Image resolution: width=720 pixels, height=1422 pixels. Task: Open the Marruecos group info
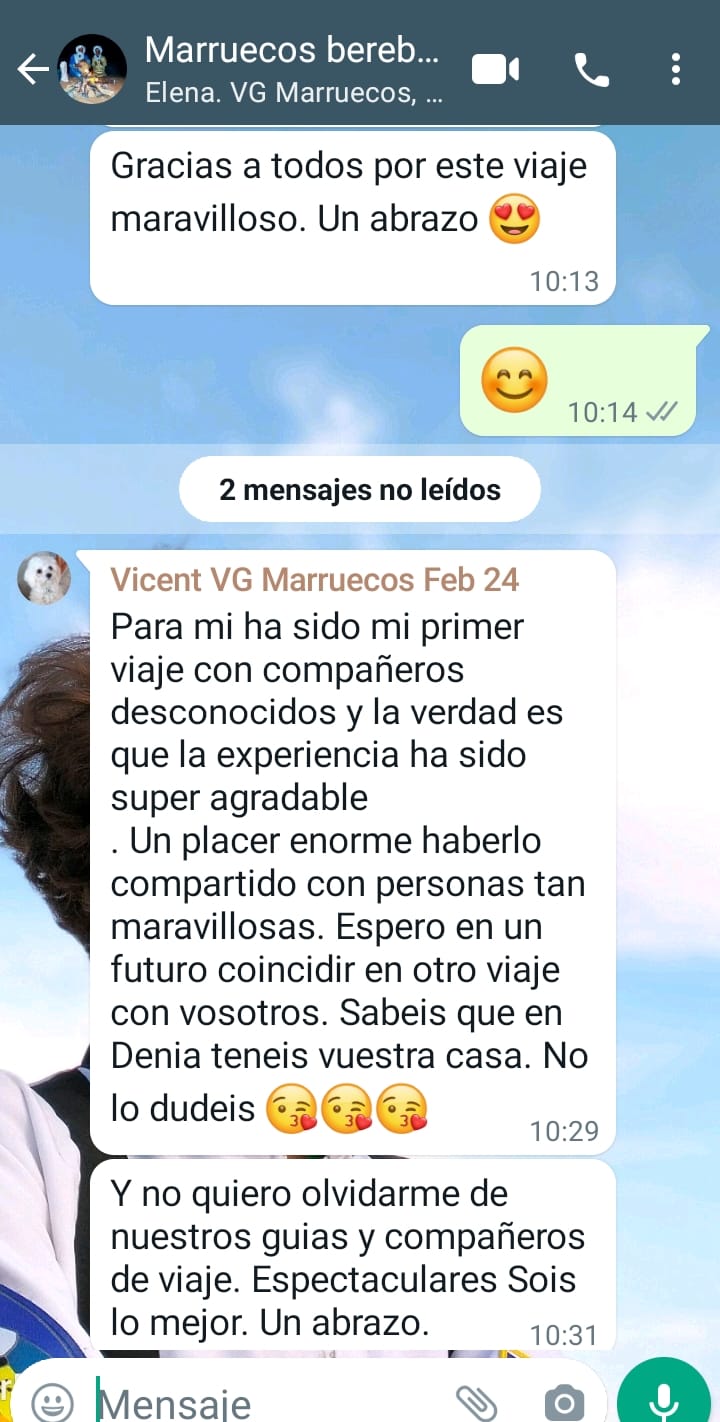292,68
